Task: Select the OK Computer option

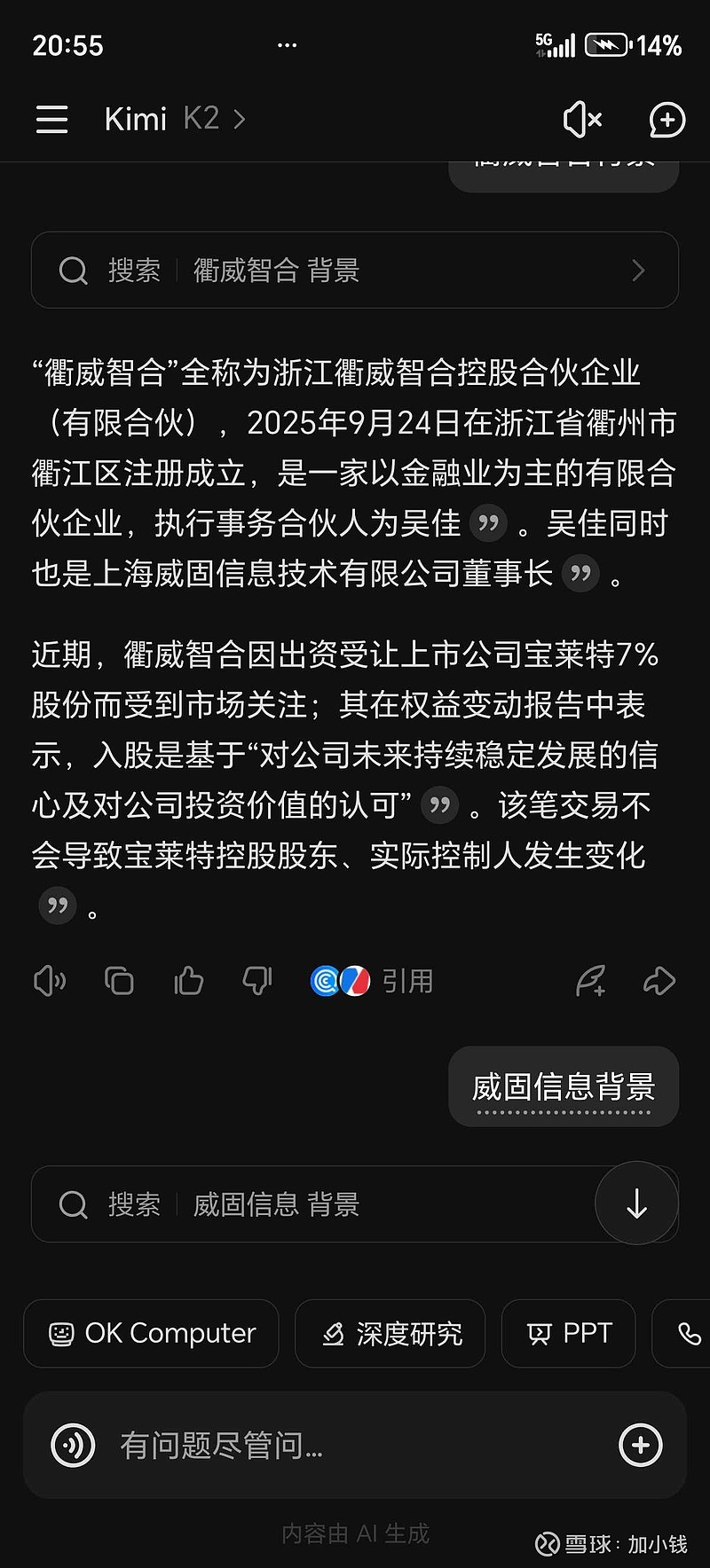Action: [150, 1334]
